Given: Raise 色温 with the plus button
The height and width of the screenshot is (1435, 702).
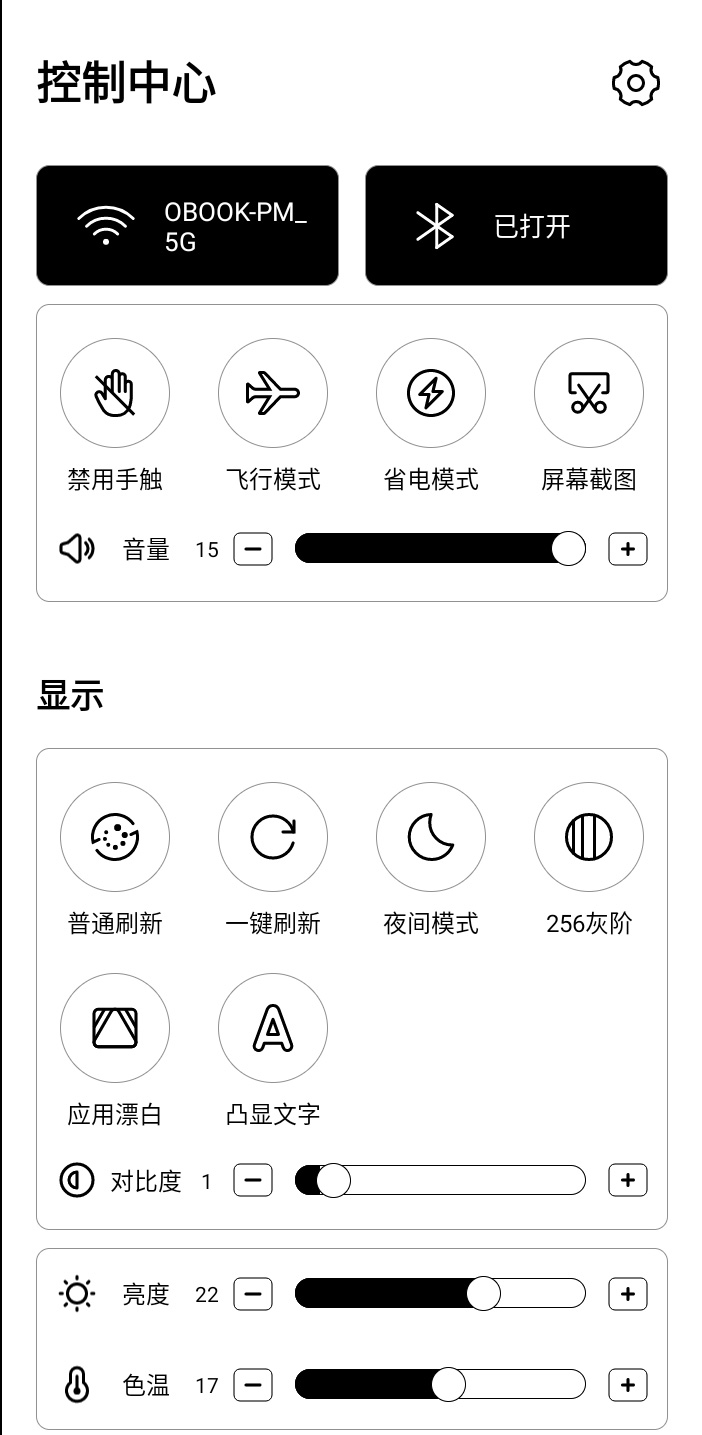Looking at the screenshot, I should pyautogui.click(x=628, y=1385).
